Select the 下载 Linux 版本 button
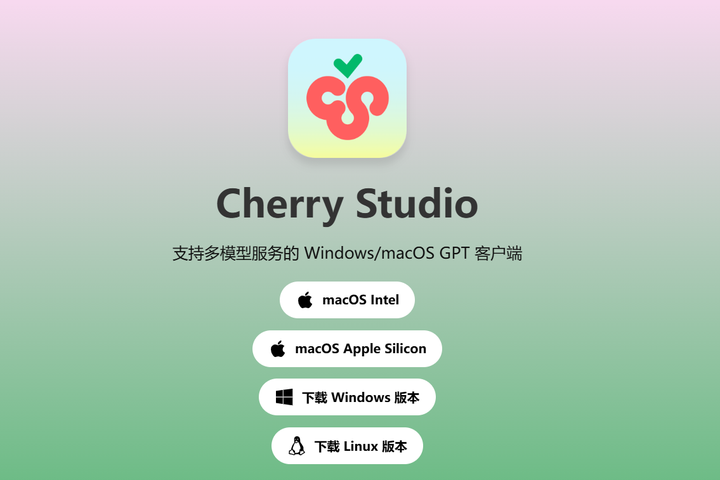Screen dimensions: 720x480 point(347,446)
